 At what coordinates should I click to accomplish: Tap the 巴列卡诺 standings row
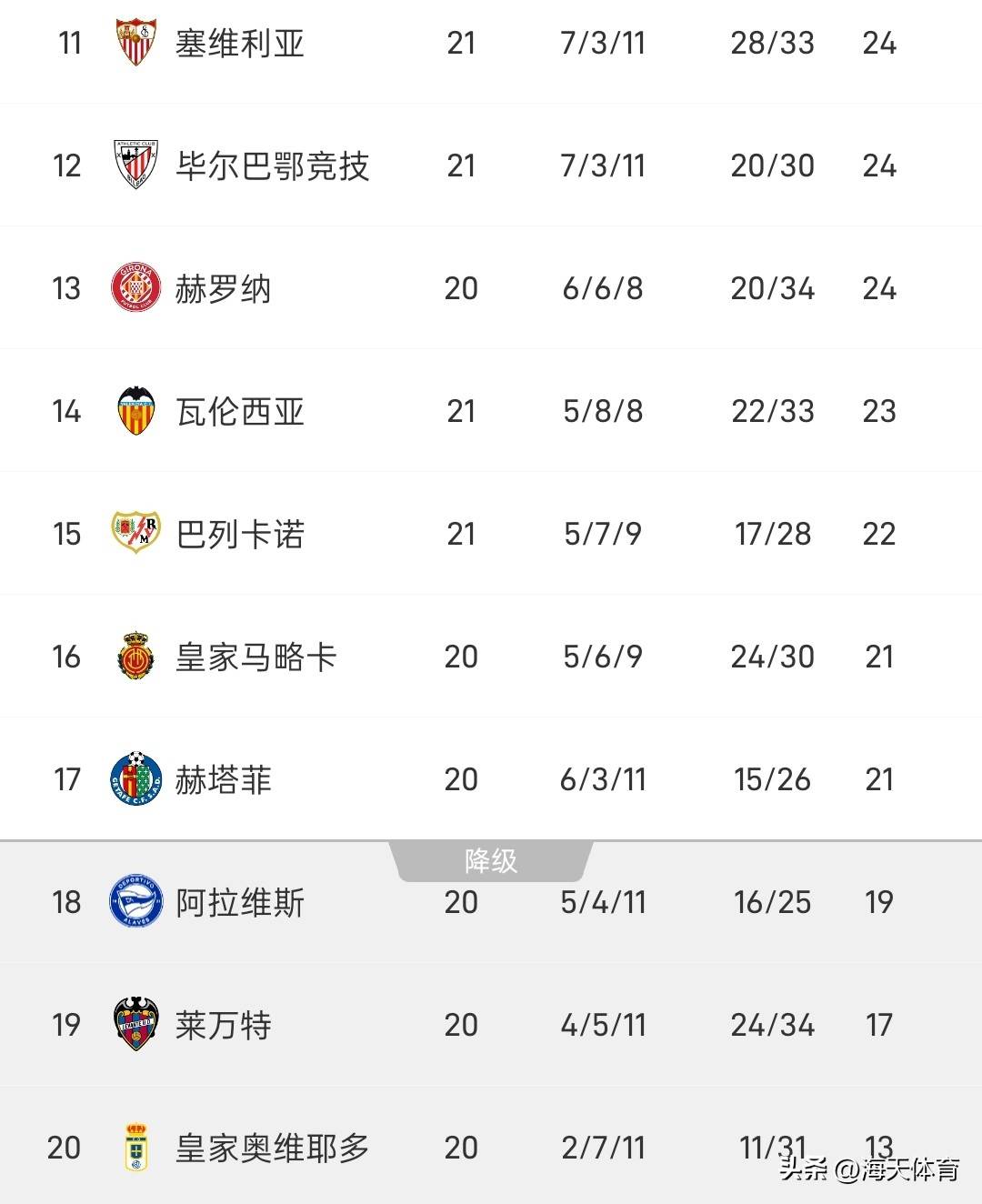pyautogui.click(x=240, y=534)
